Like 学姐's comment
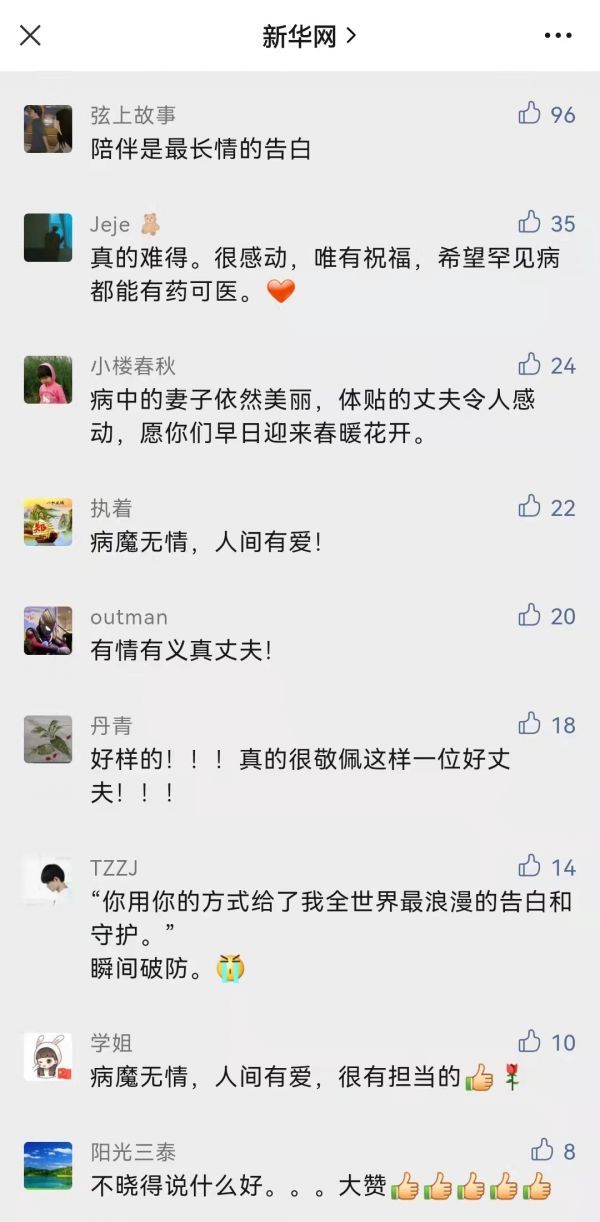 (x=530, y=1042)
